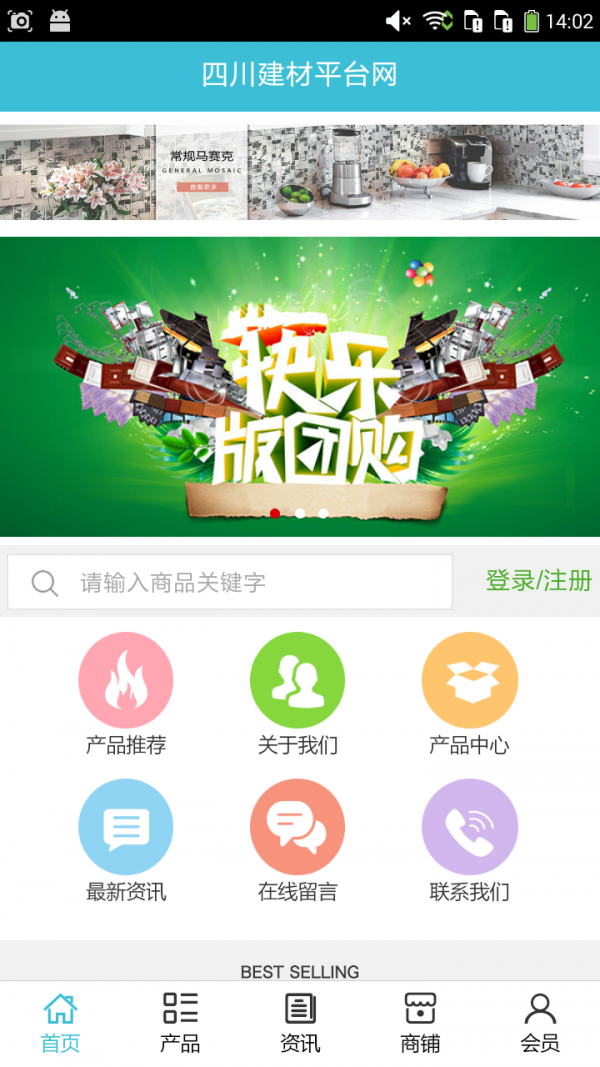
Task: Open 登录/注册 login and register link
Action: click(538, 581)
